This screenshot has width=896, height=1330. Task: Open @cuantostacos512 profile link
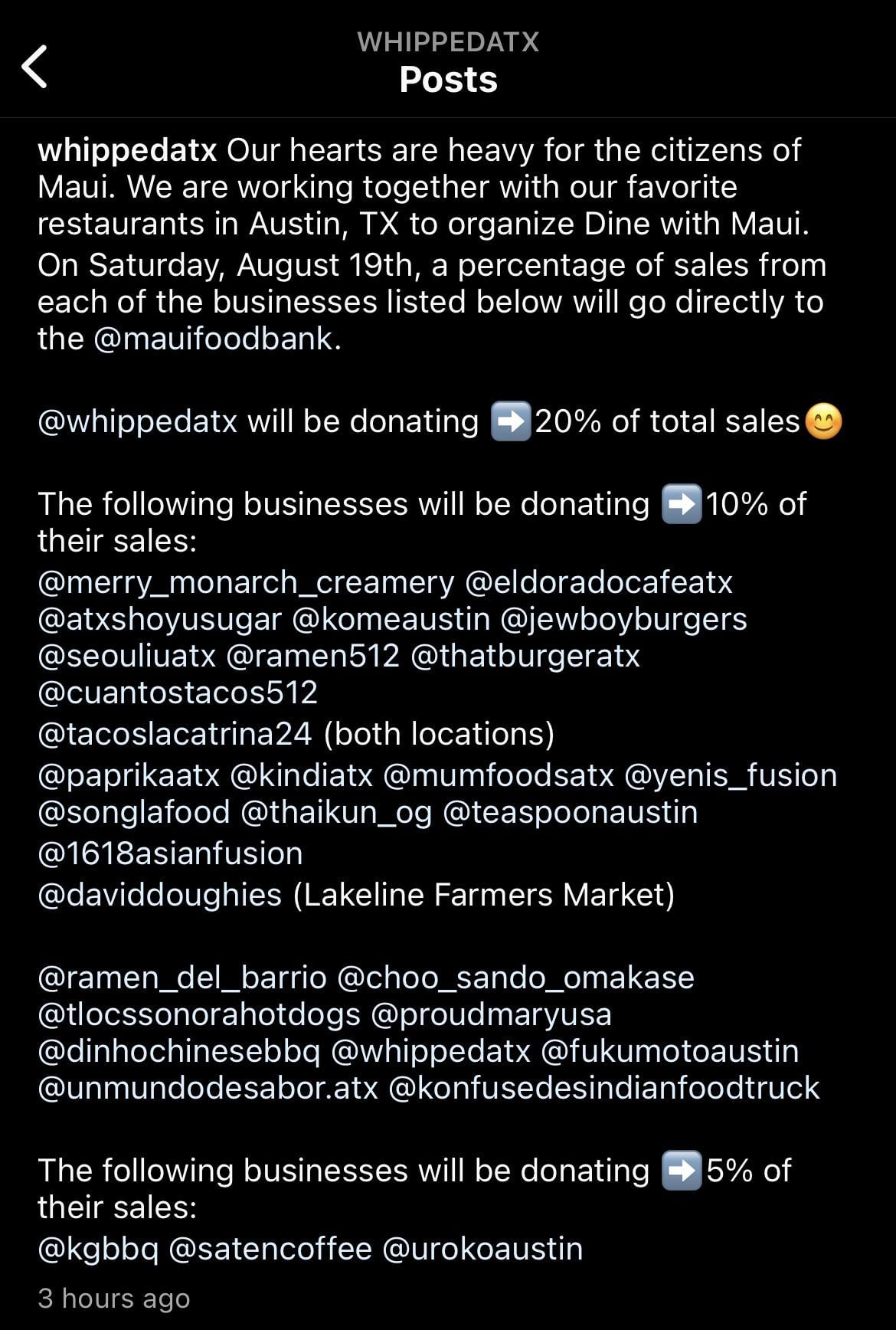177,693
